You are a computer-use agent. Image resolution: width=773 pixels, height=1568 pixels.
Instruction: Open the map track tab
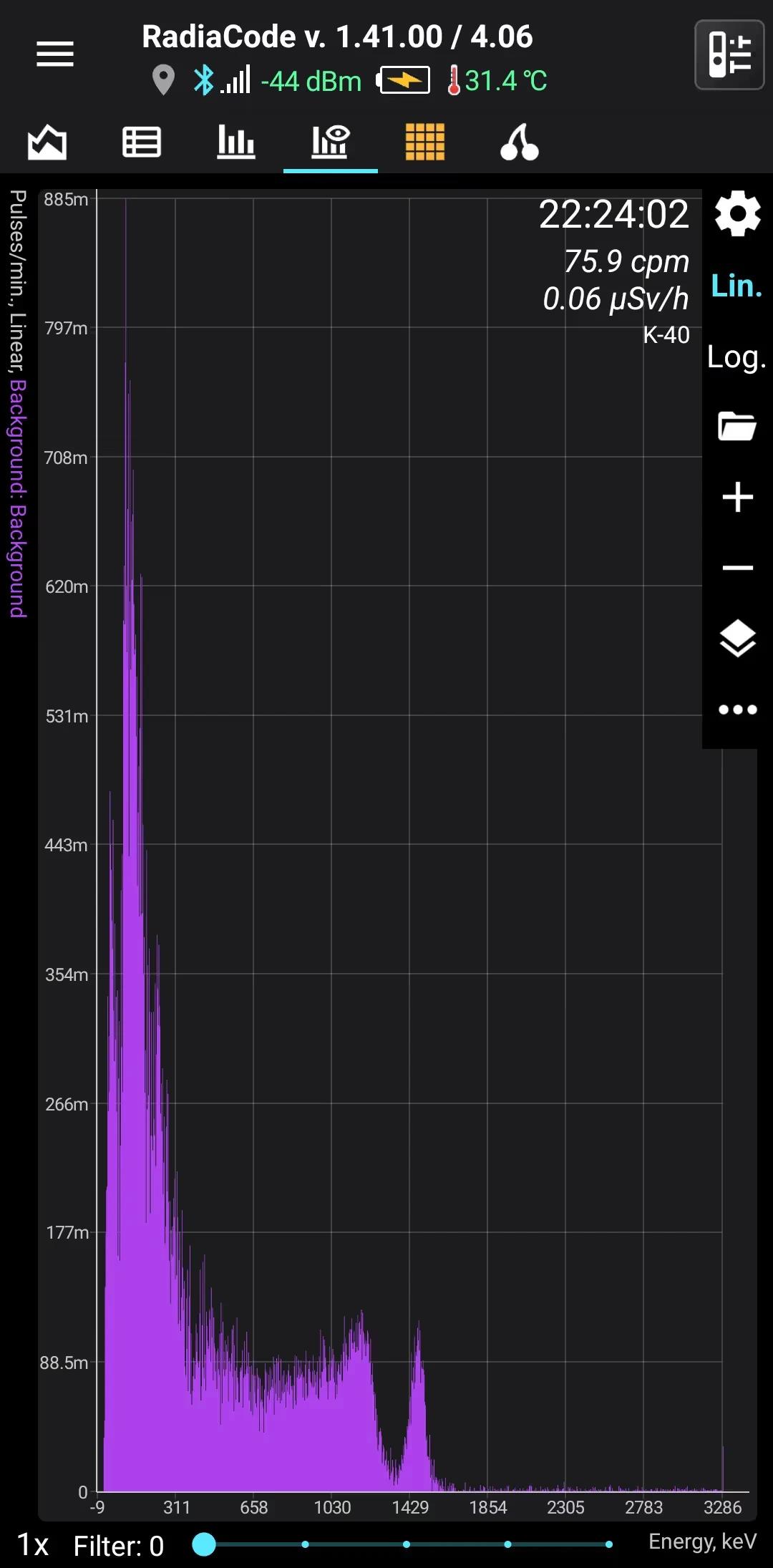pos(520,142)
